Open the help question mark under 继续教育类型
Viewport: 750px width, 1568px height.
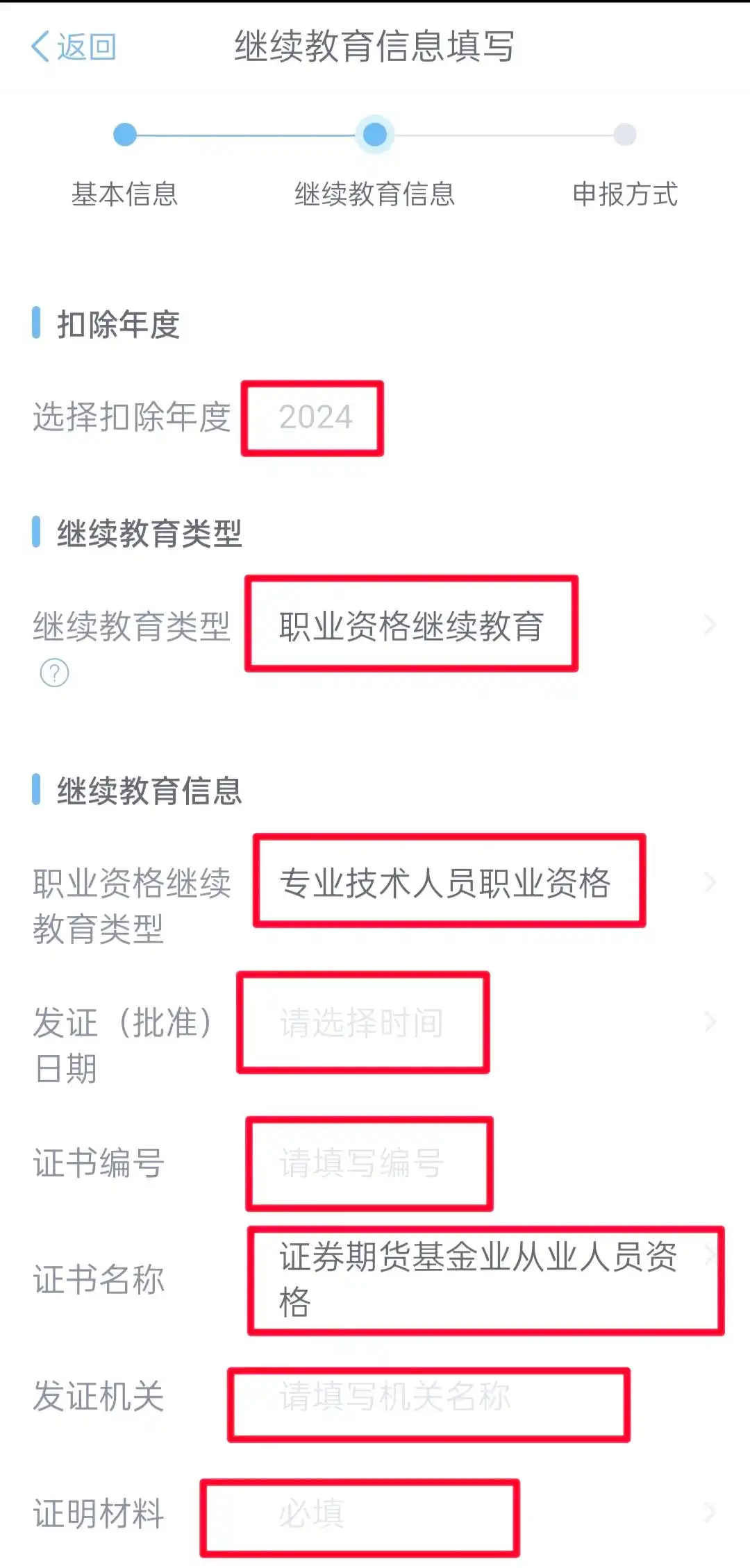pos(53,672)
